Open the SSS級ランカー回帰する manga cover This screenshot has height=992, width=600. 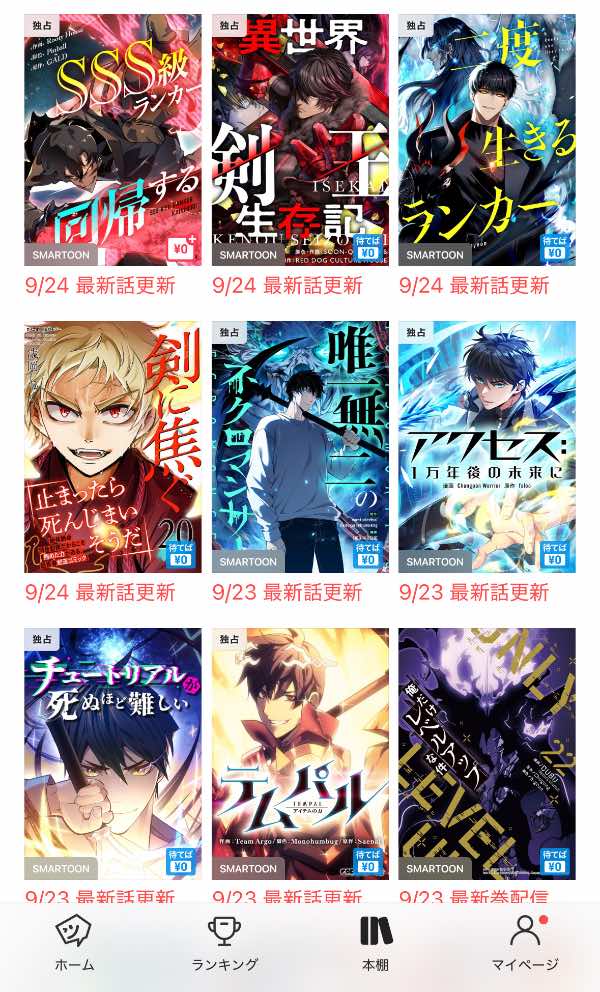click(x=113, y=140)
